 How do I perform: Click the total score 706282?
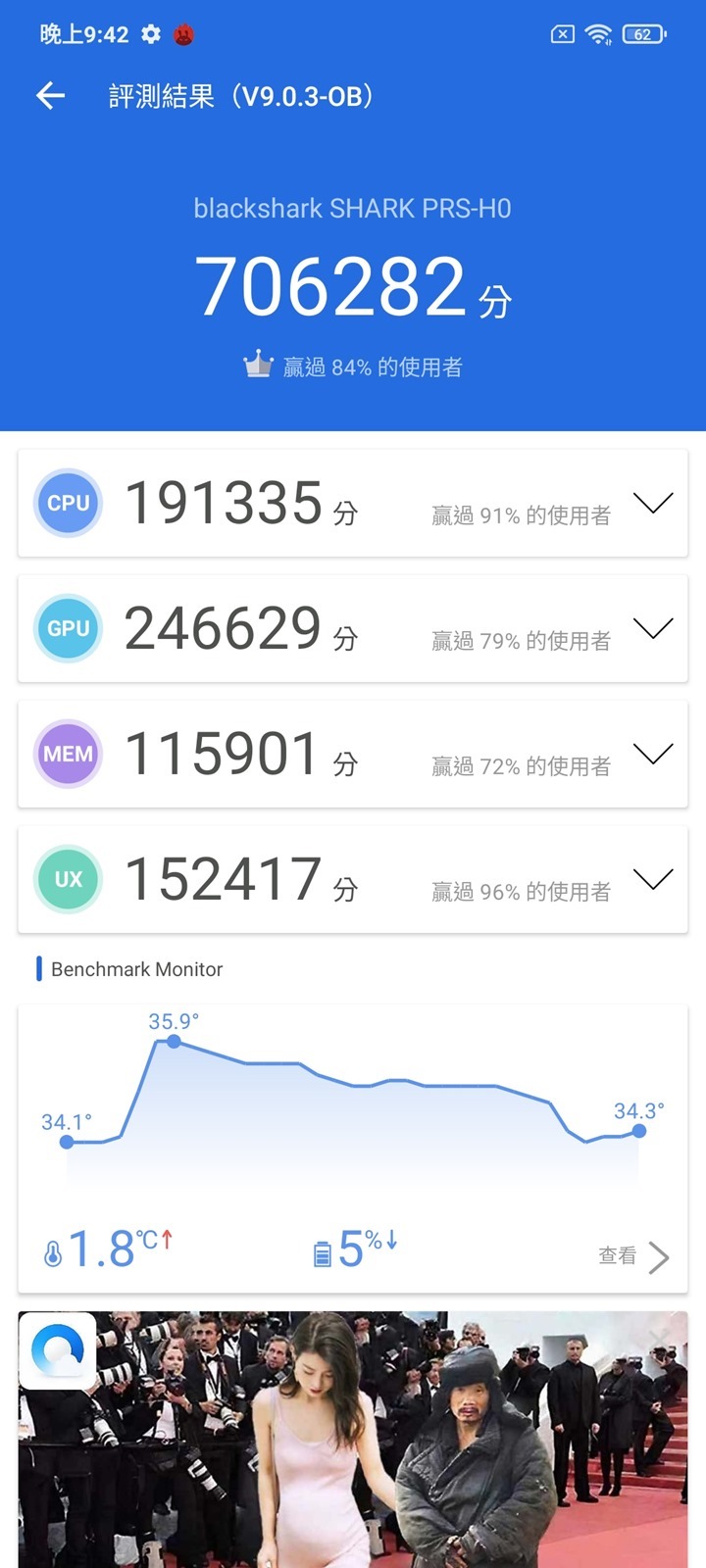(338, 284)
